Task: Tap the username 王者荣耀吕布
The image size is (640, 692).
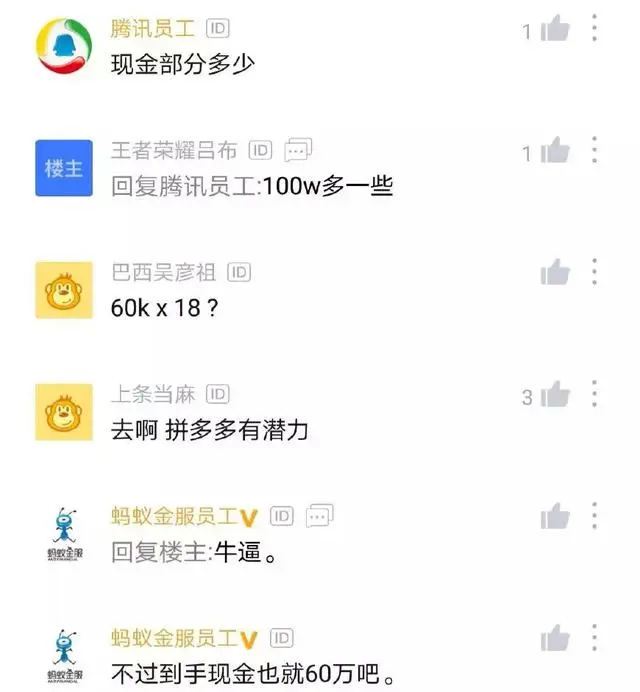Action: 174,151
